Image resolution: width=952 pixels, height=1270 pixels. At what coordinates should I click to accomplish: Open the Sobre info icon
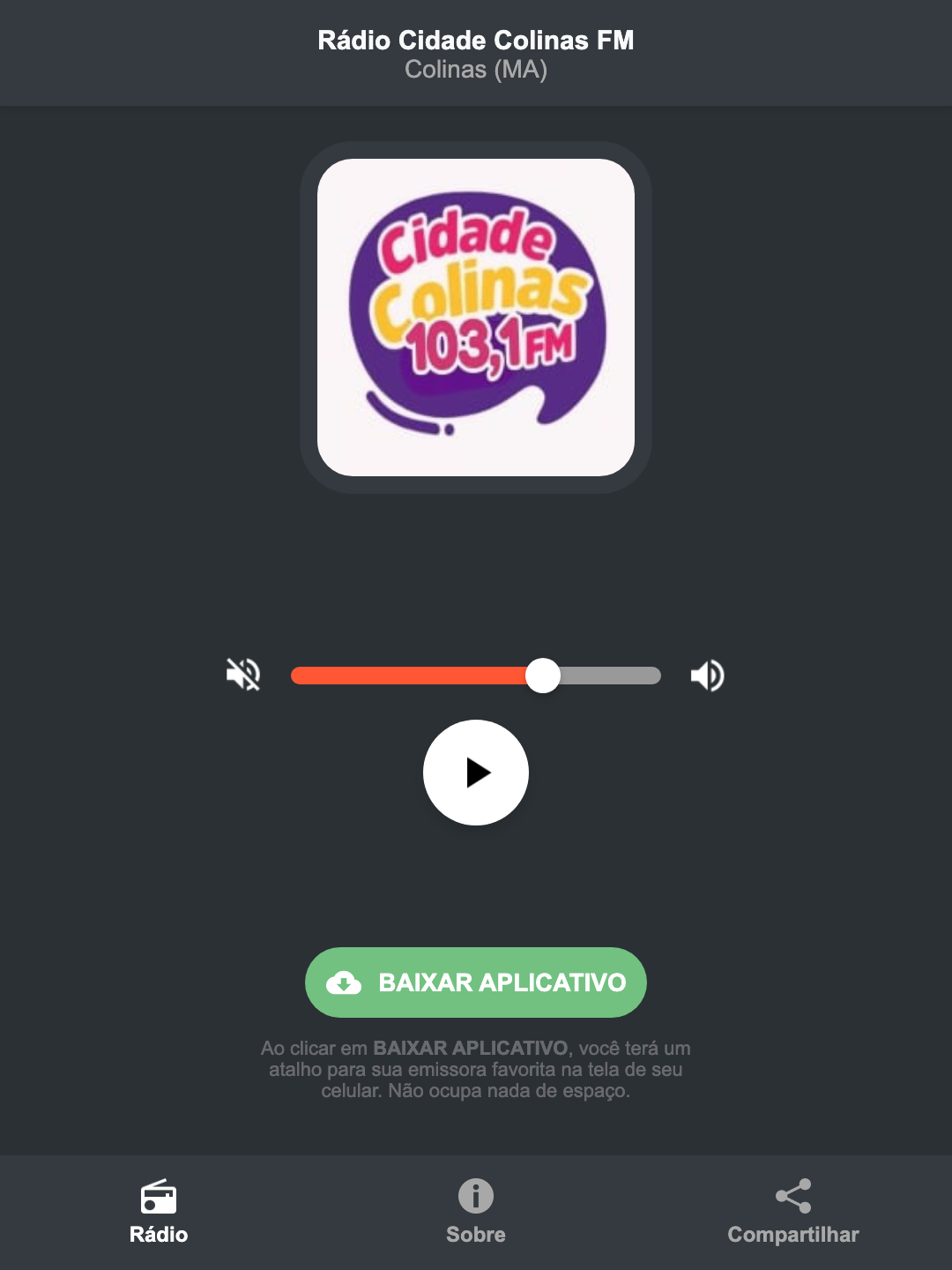coord(475,1198)
